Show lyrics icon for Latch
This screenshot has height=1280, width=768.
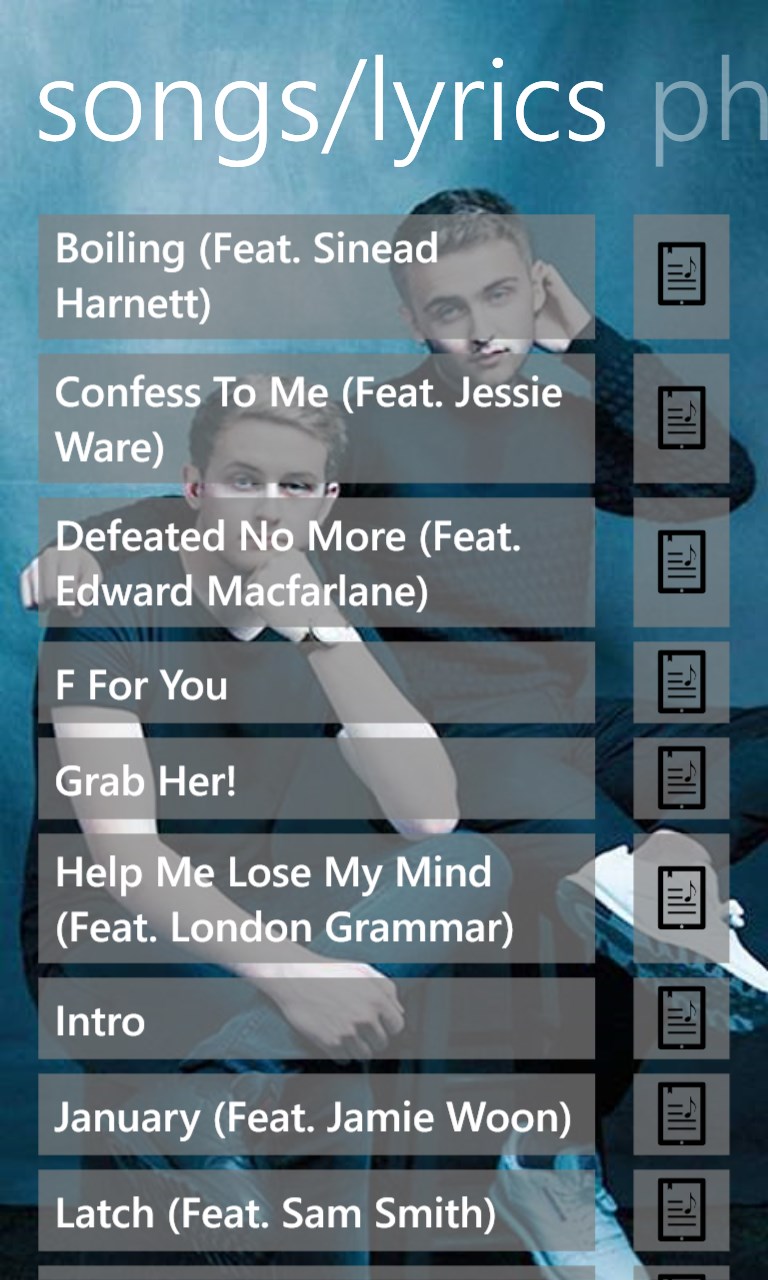pos(681,1212)
